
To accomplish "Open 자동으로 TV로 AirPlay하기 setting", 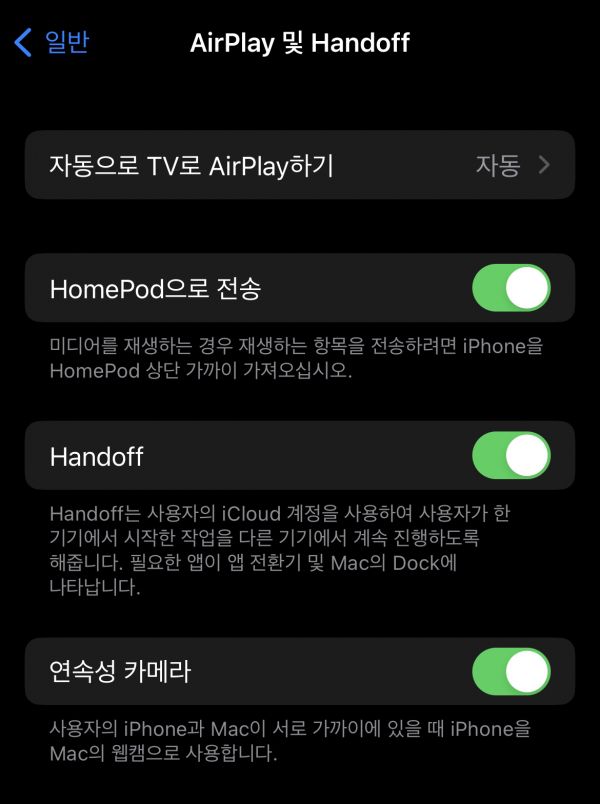I will 300,165.
